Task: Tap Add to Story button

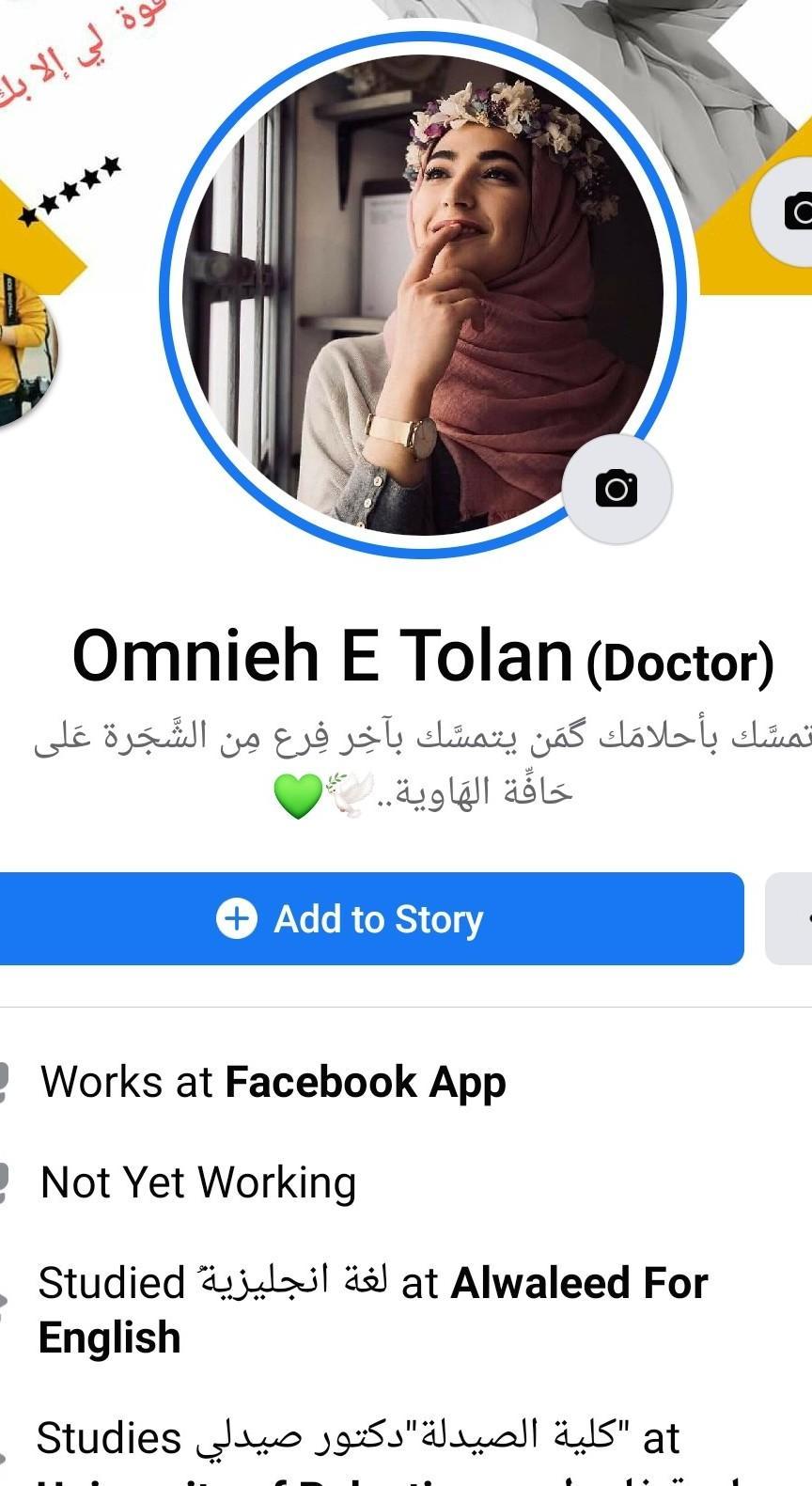Action: point(371,918)
